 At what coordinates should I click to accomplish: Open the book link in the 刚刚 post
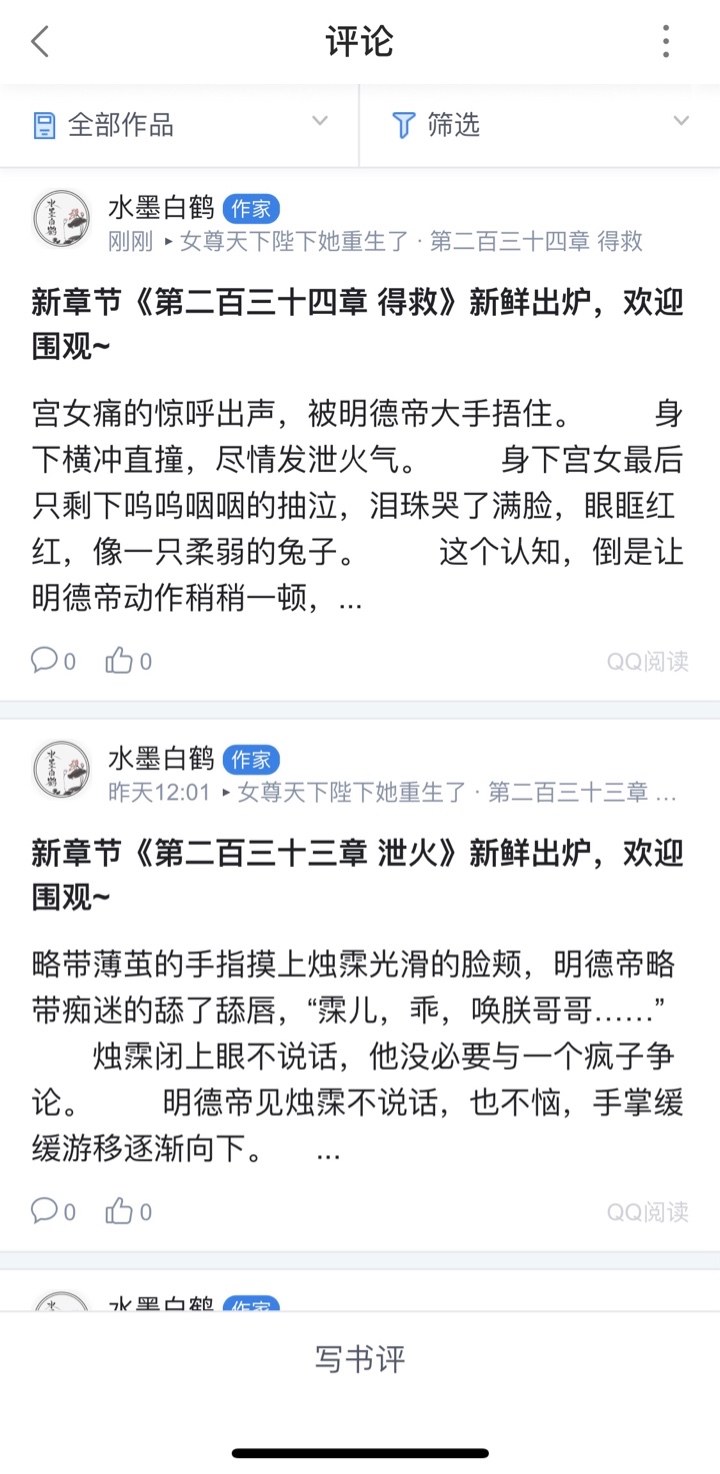point(410,241)
